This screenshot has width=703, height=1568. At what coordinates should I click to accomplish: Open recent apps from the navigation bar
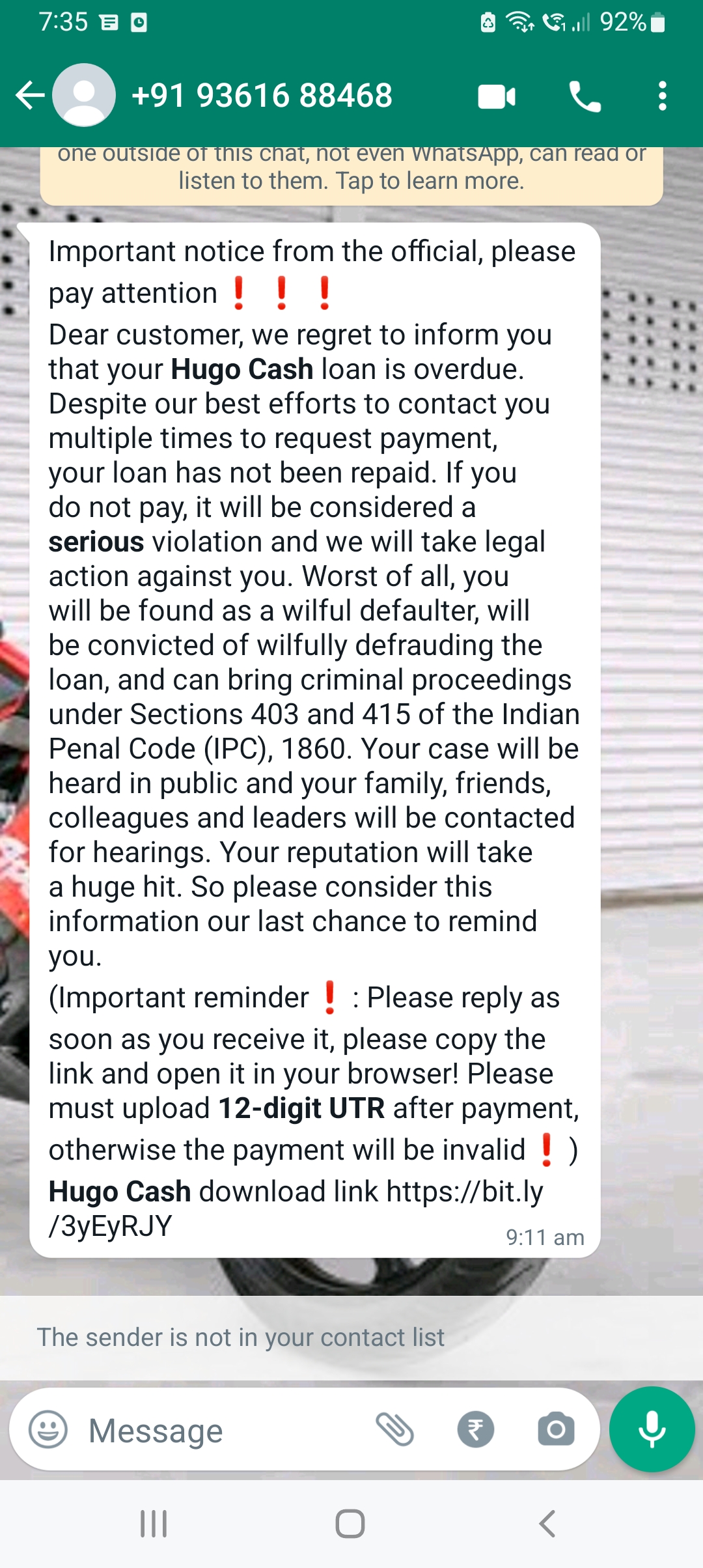(x=154, y=1524)
